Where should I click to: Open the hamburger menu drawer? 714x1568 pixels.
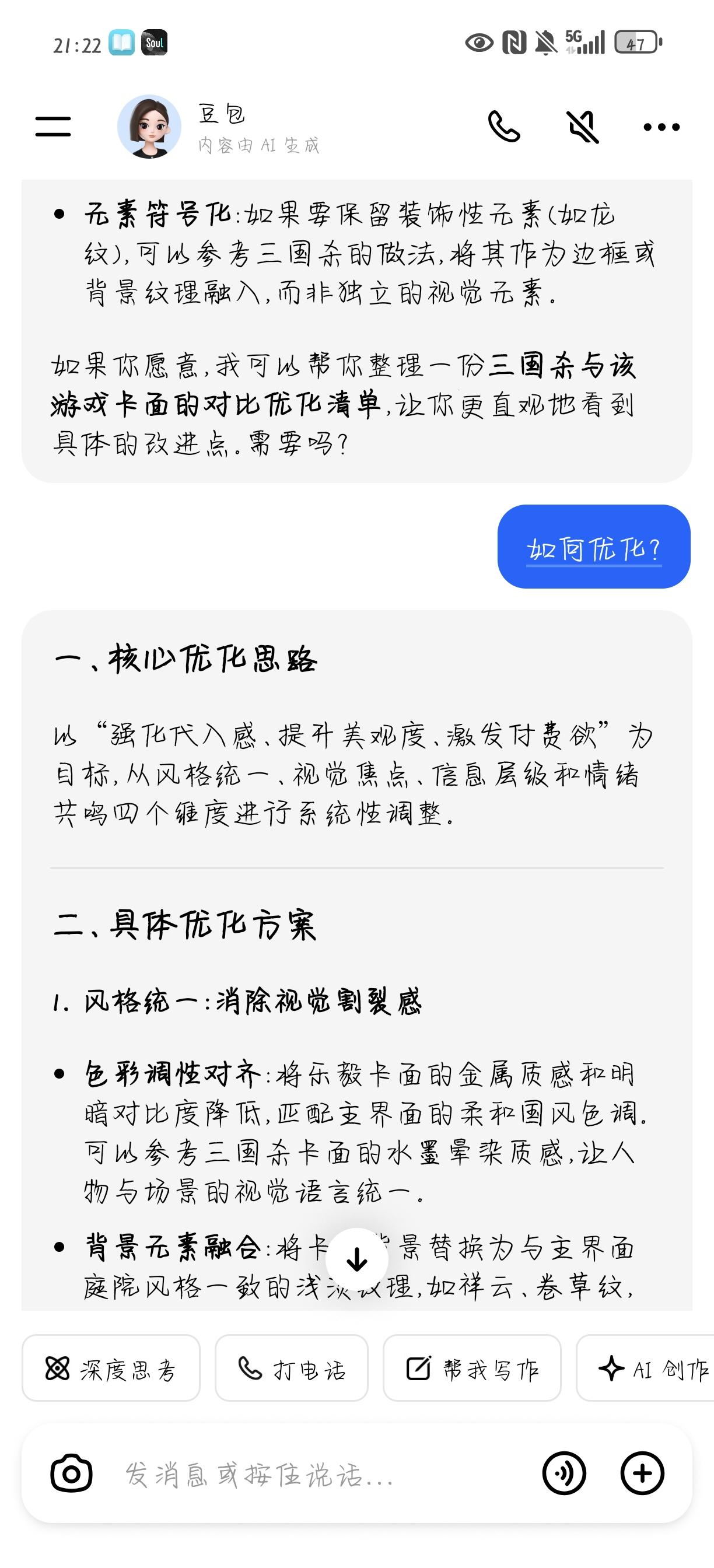tap(53, 126)
